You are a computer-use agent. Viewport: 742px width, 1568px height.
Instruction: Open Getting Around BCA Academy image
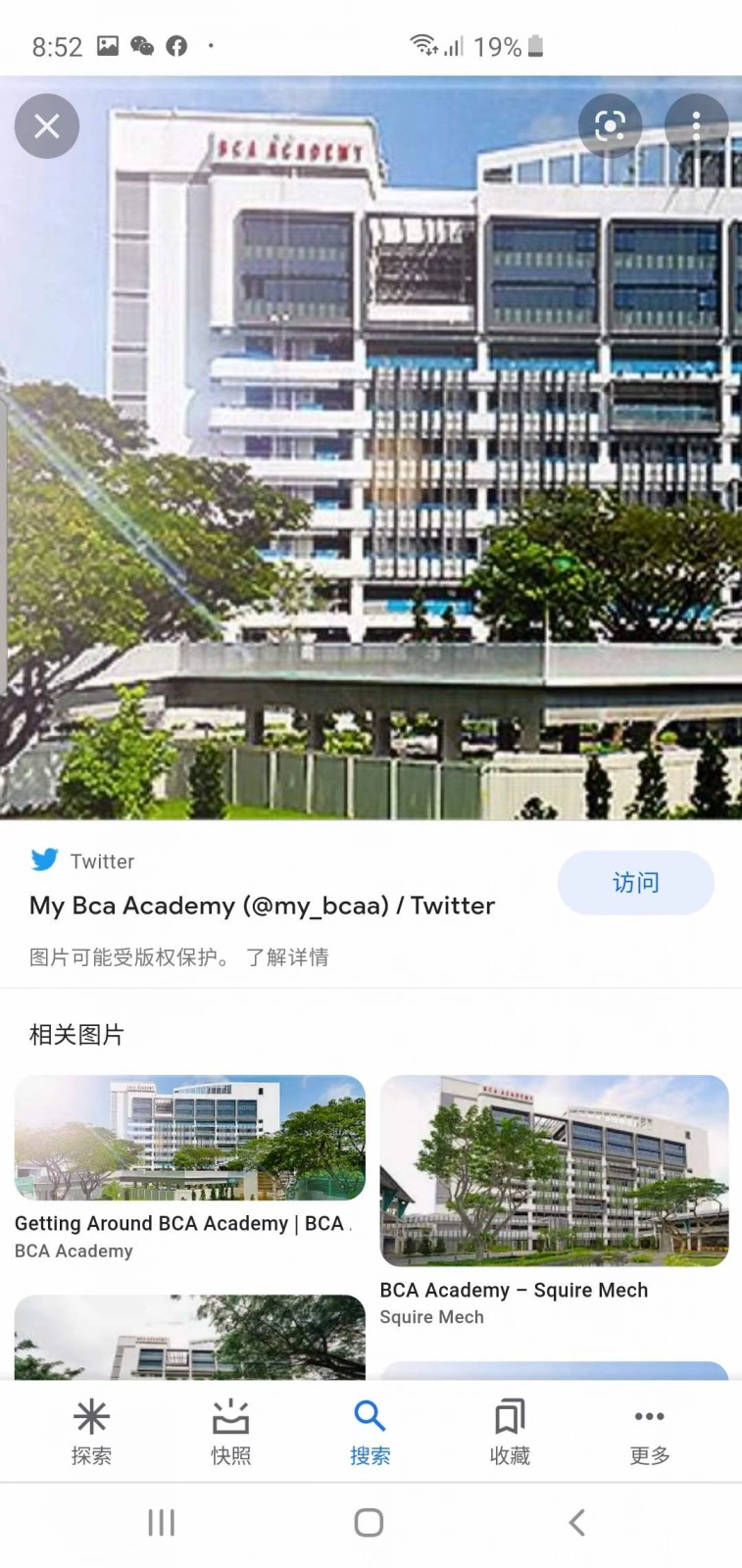[189, 1138]
